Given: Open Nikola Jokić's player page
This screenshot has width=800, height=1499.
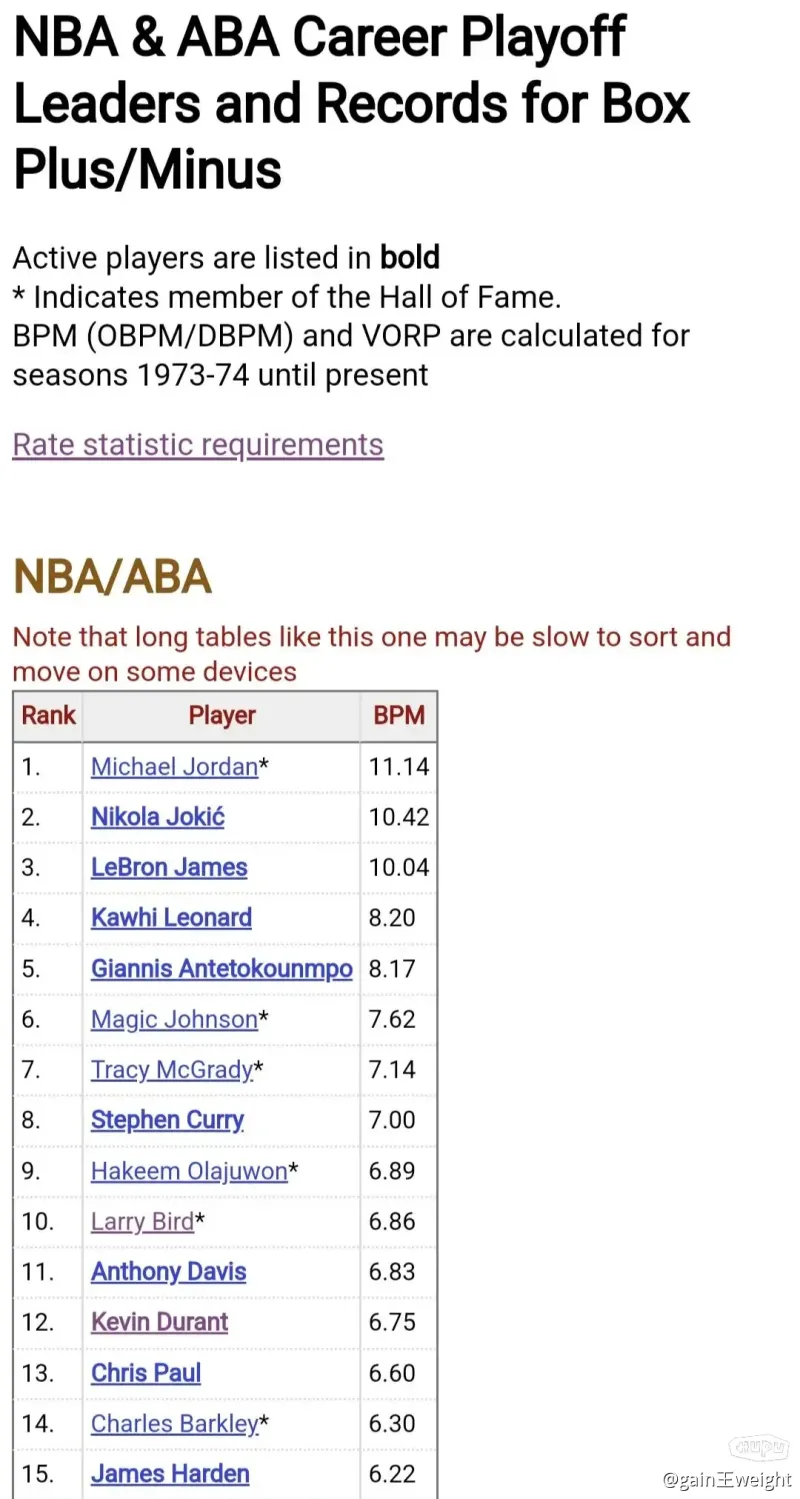Looking at the screenshot, I should point(158,817).
